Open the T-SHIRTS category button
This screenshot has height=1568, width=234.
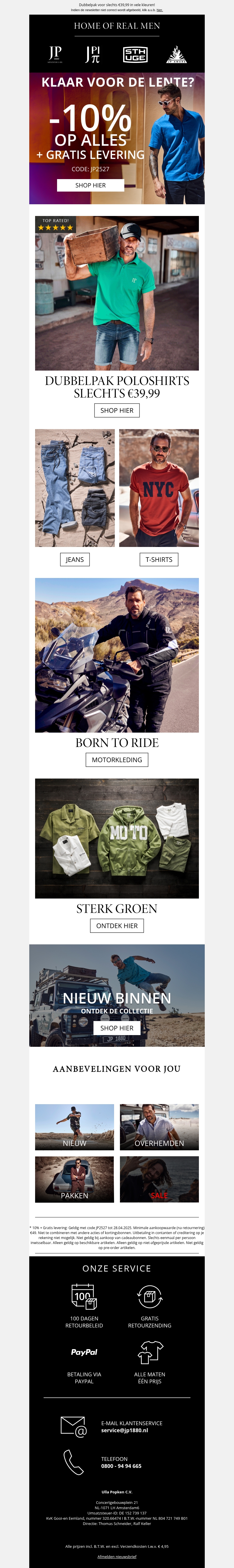[159, 559]
